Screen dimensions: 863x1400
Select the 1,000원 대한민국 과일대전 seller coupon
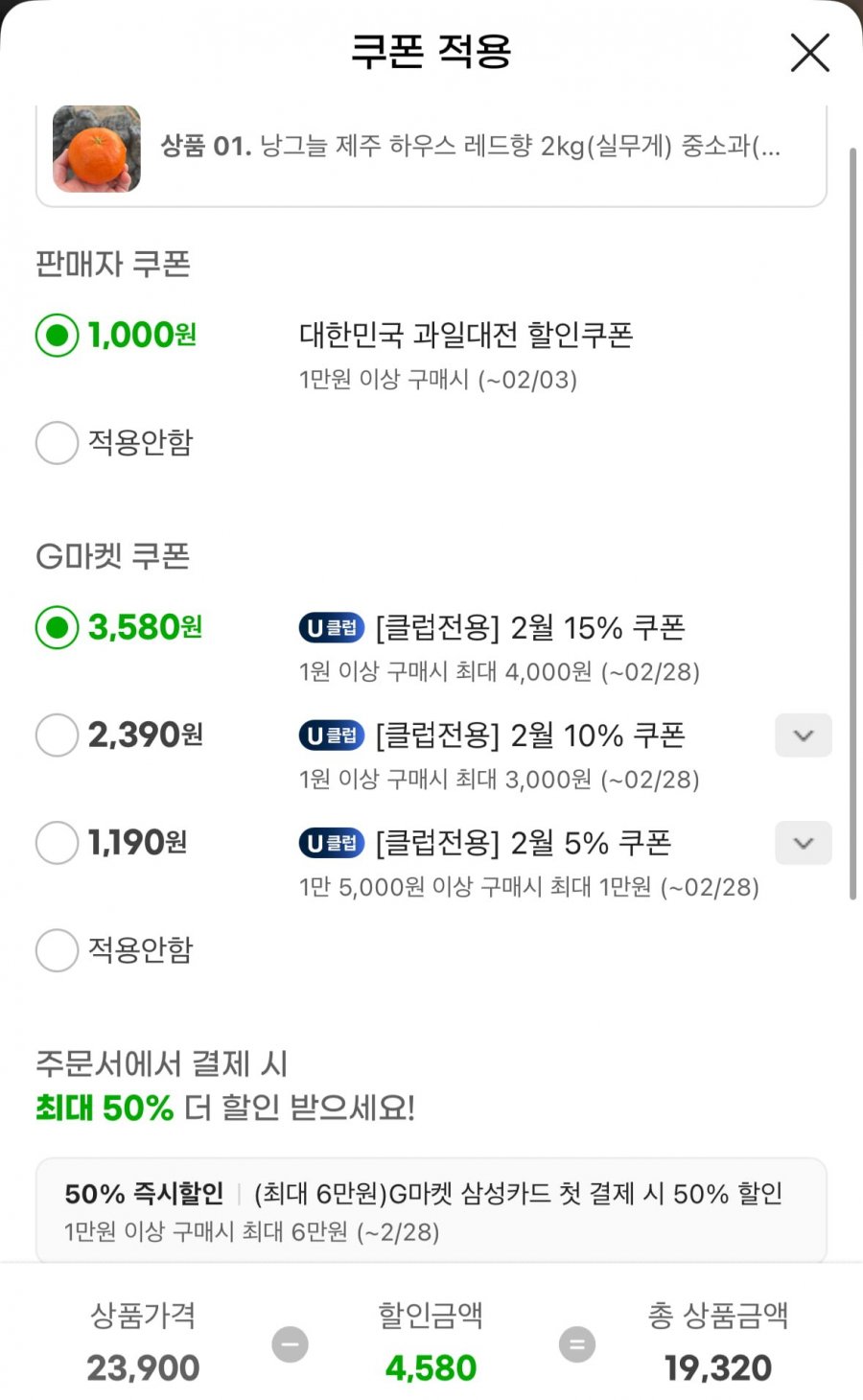[x=57, y=336]
